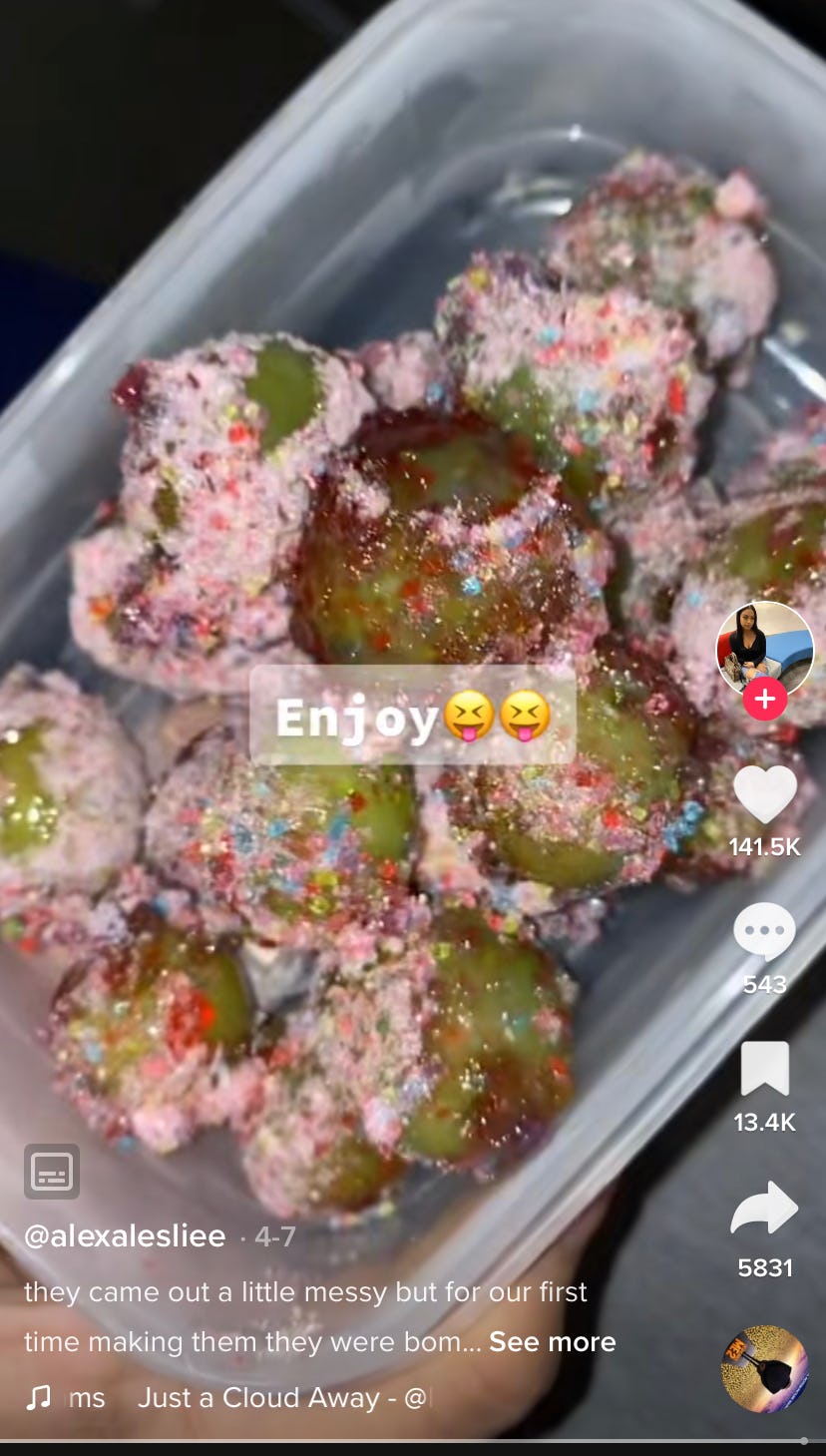Save this video with the bookmark icon
826x1456 pixels.
tap(765, 1069)
